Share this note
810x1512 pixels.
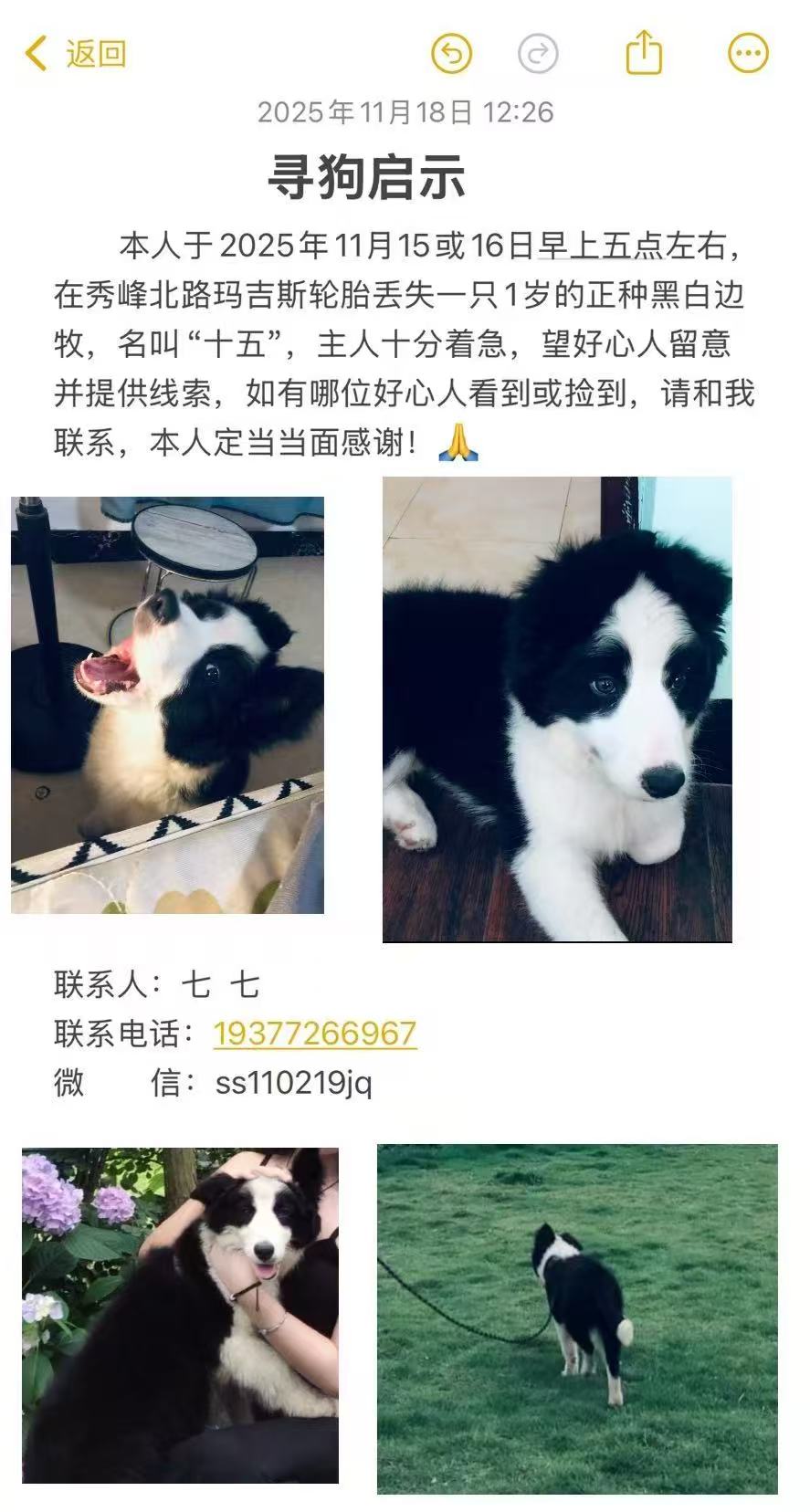pyautogui.click(x=643, y=52)
